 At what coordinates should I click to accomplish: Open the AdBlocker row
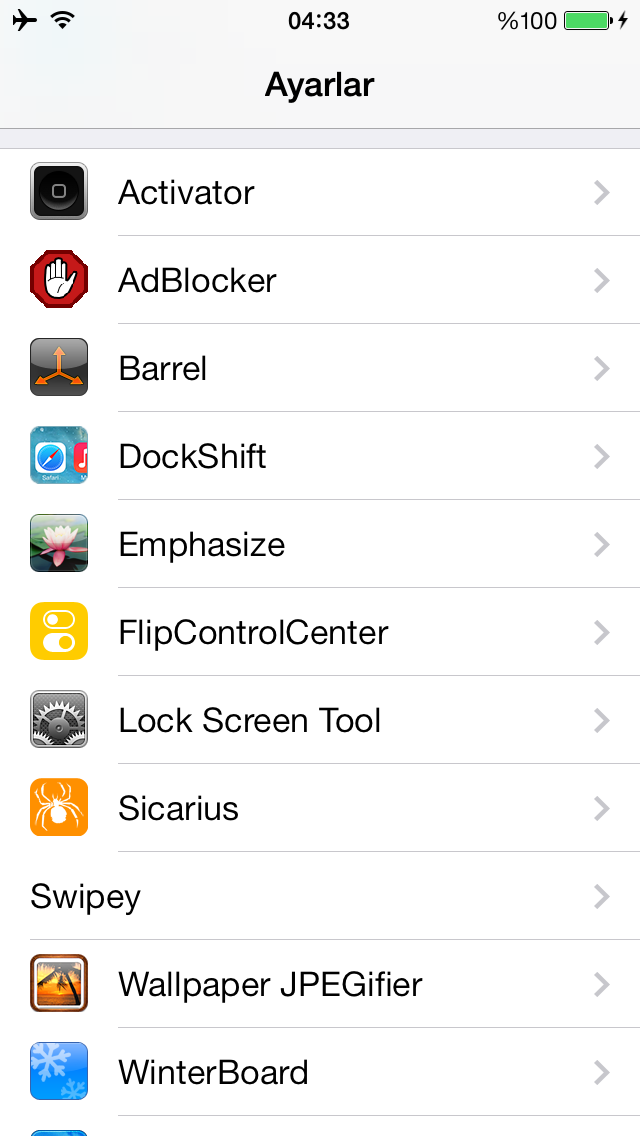click(320, 280)
